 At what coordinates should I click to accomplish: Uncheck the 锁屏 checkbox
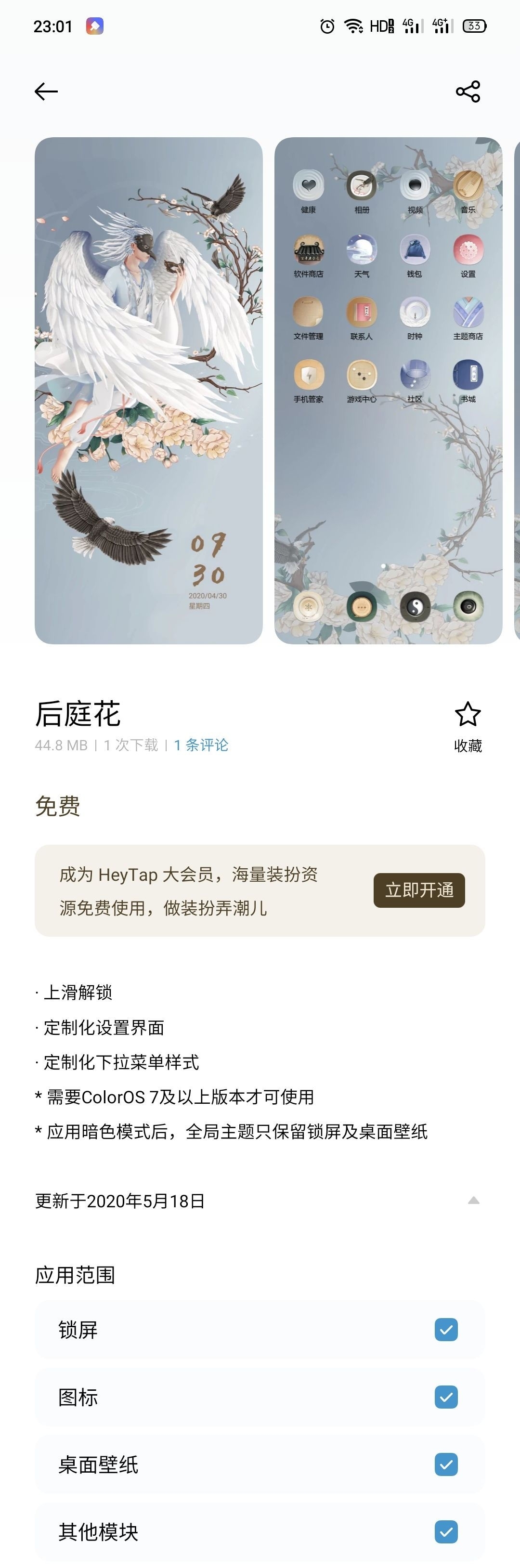point(446,1330)
